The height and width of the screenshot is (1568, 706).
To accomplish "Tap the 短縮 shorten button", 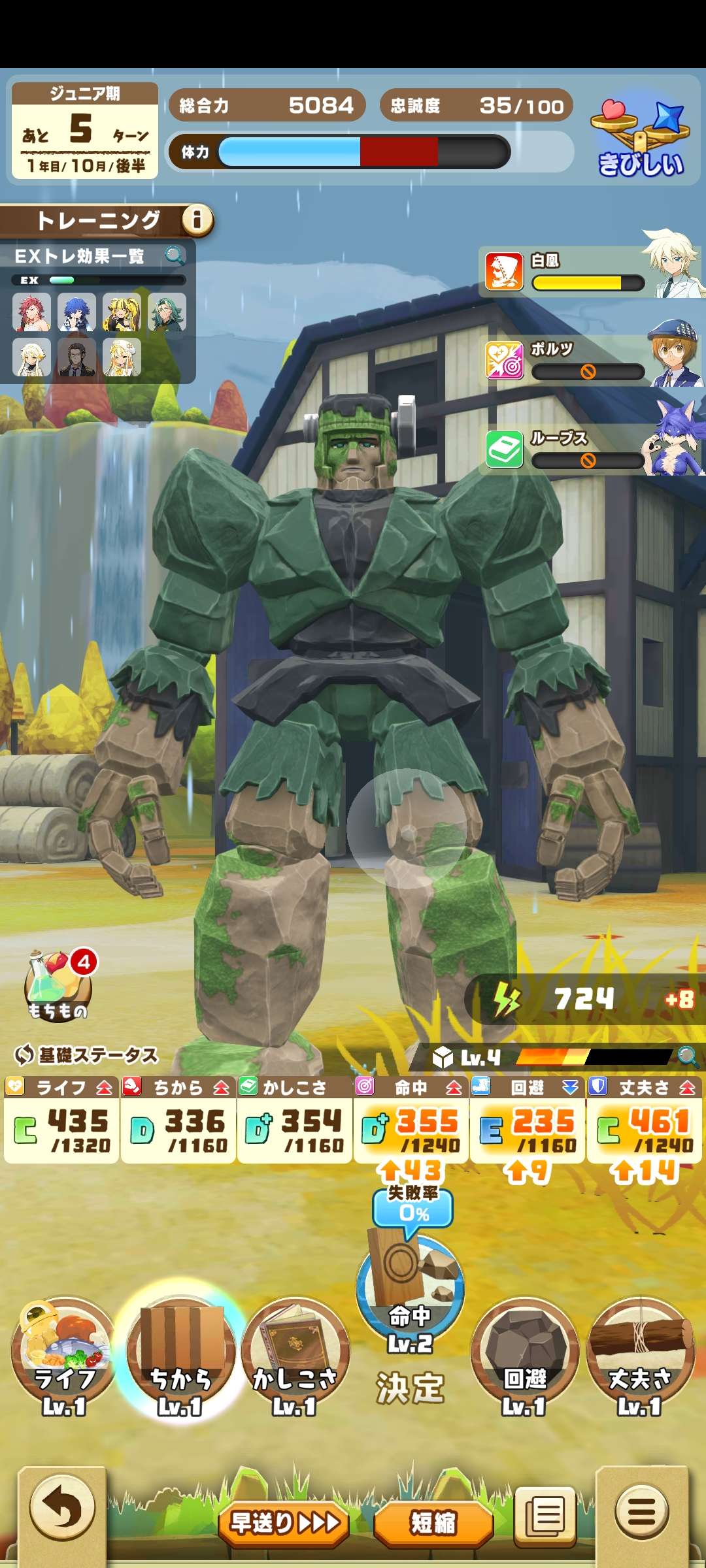I will click(x=433, y=1522).
